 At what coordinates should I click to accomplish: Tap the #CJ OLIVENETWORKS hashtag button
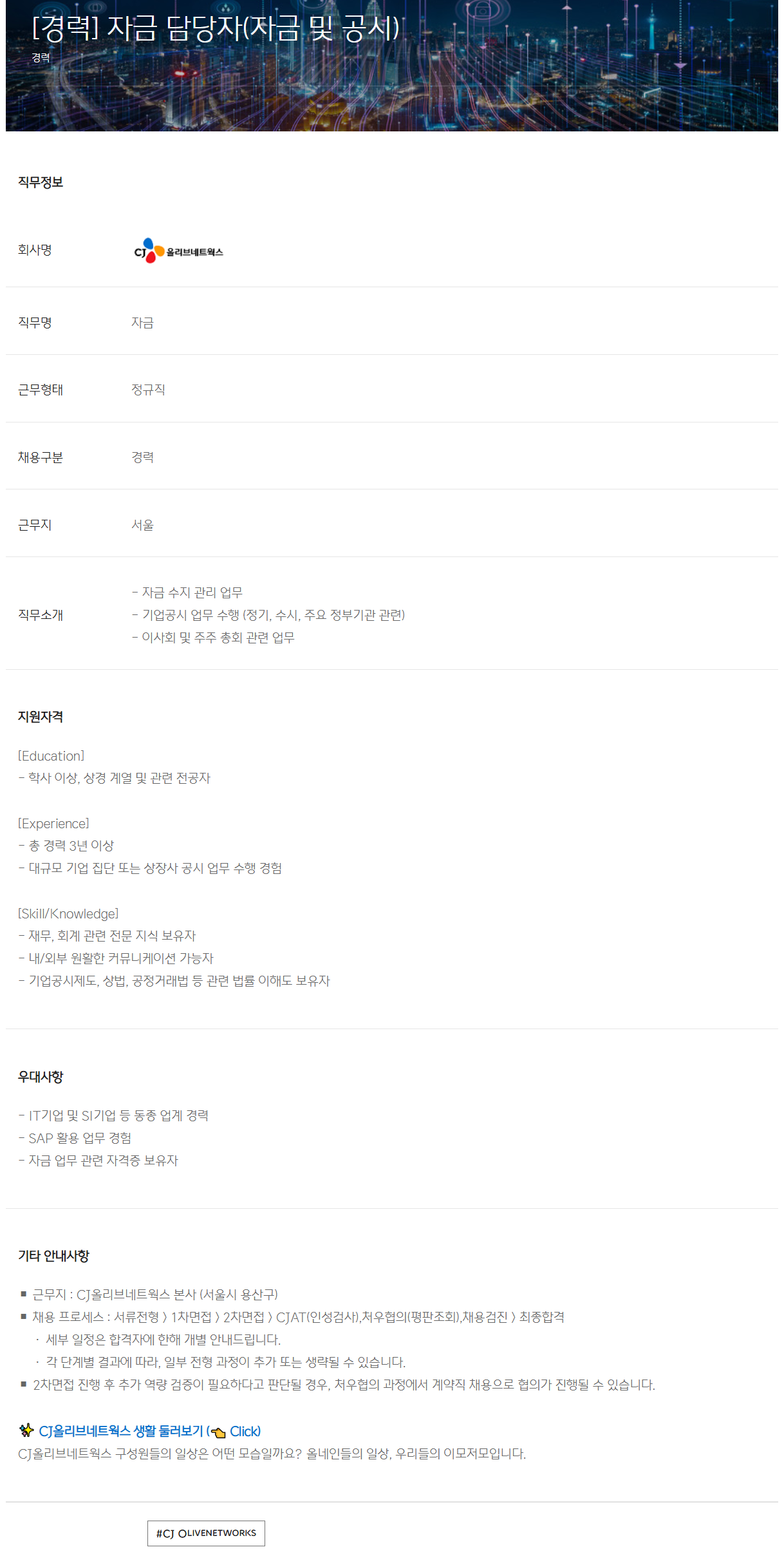click(206, 1533)
